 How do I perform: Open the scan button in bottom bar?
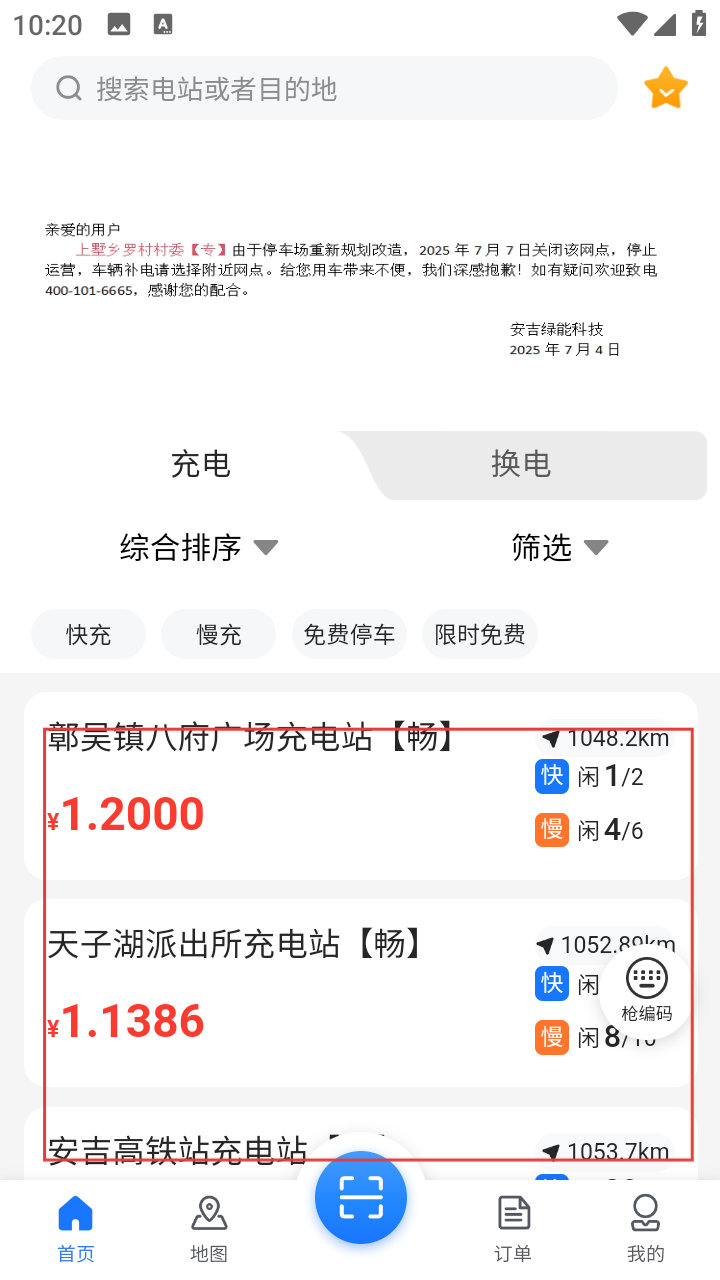coord(360,1197)
